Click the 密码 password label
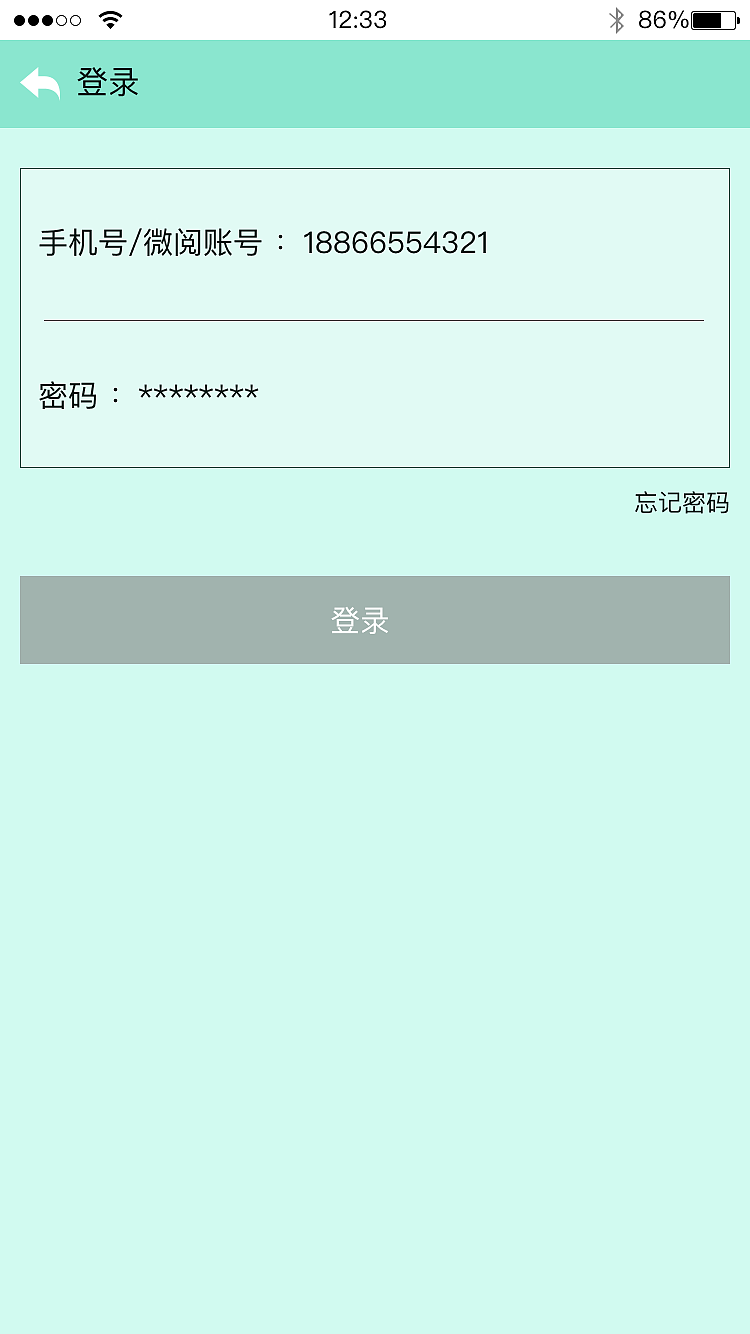The image size is (750, 1334). (65, 391)
